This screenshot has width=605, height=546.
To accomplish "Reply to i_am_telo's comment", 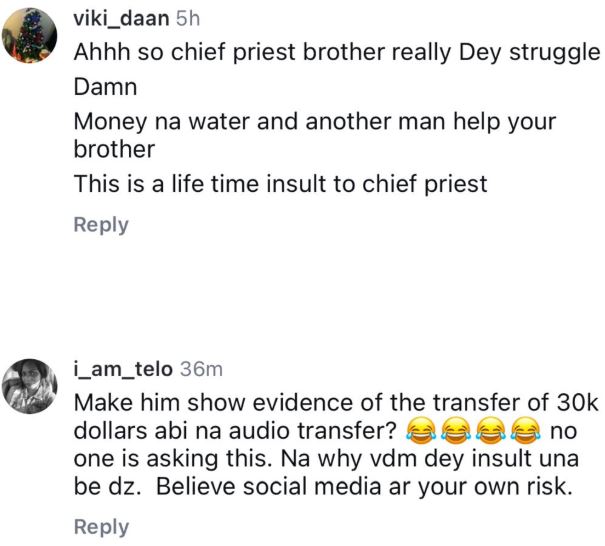I will coord(101,527).
